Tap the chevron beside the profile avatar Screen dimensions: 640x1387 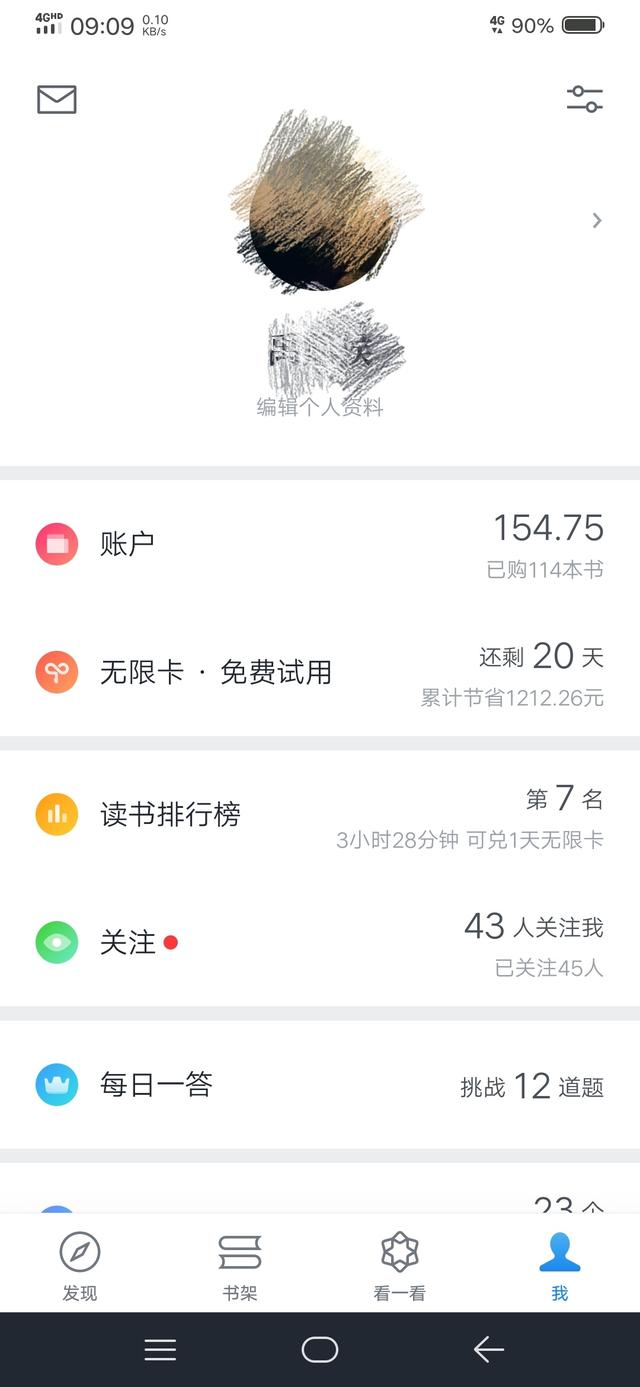pyautogui.click(x=597, y=221)
